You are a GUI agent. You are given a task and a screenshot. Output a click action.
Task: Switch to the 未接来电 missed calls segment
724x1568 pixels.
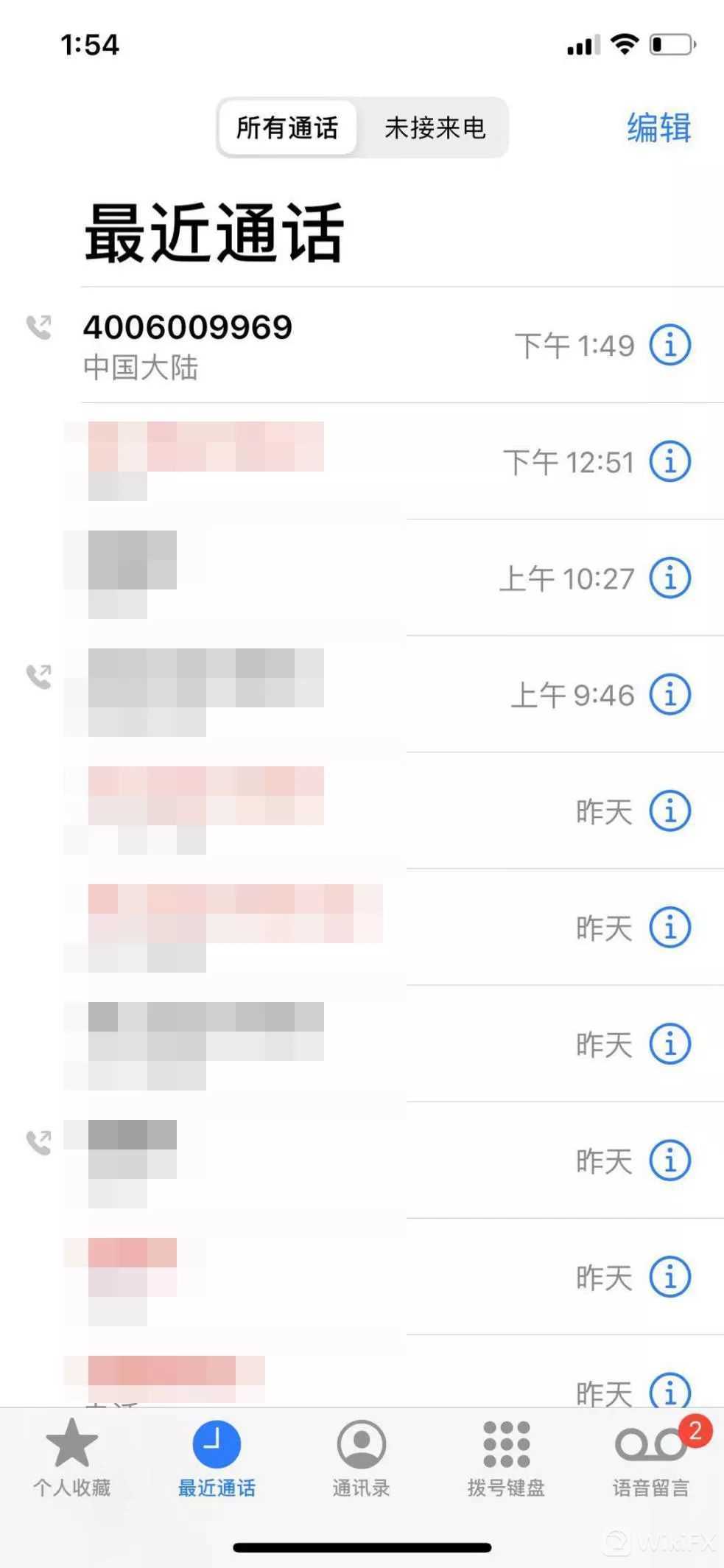pos(435,128)
